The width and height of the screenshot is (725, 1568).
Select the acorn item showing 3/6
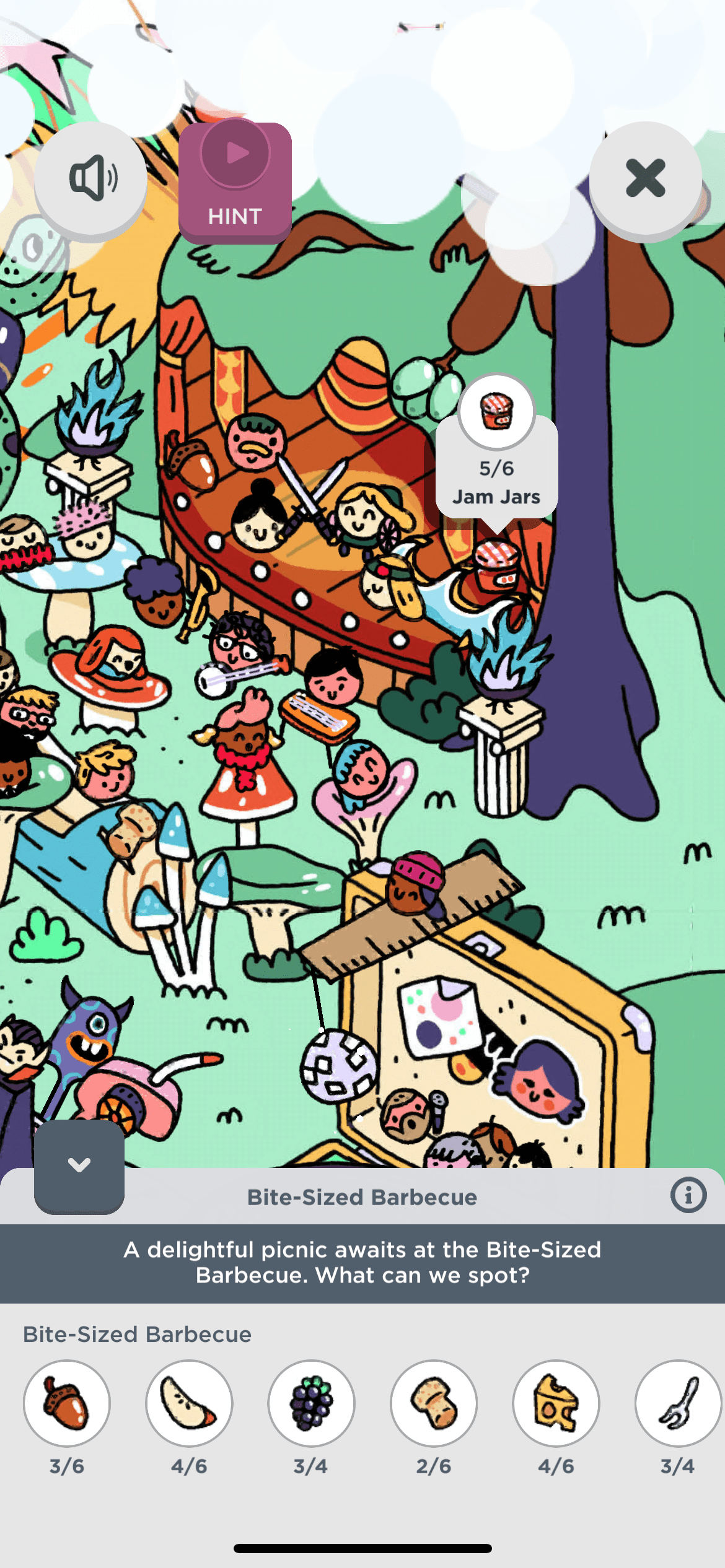click(x=67, y=1403)
